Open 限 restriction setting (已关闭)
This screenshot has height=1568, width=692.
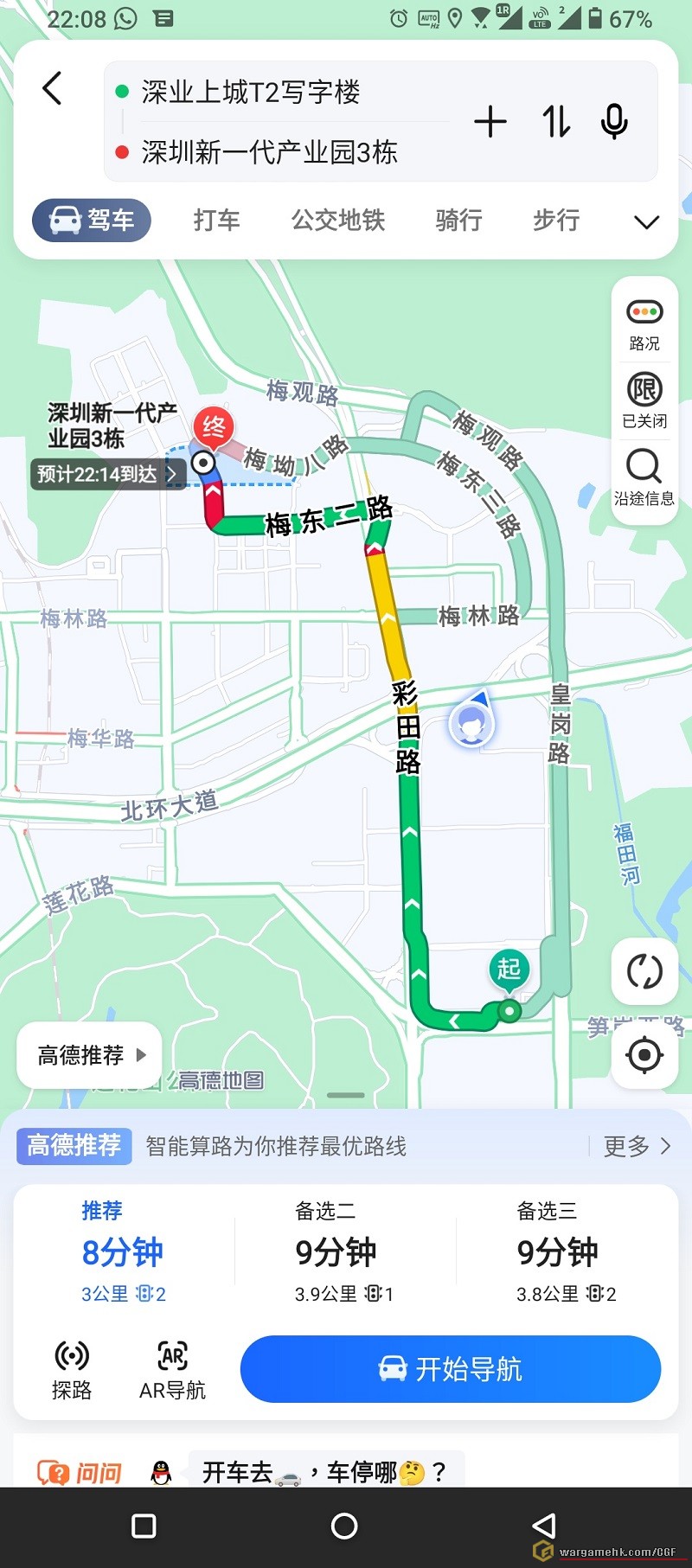point(644,400)
